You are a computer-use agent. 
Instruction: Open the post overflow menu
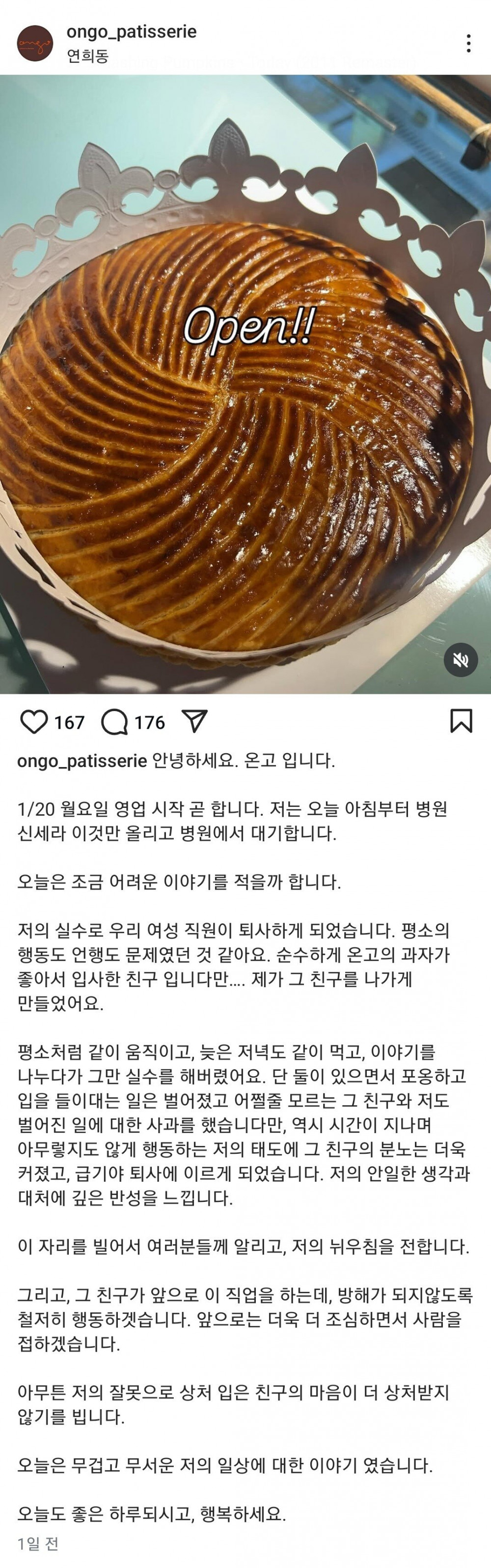point(468,43)
